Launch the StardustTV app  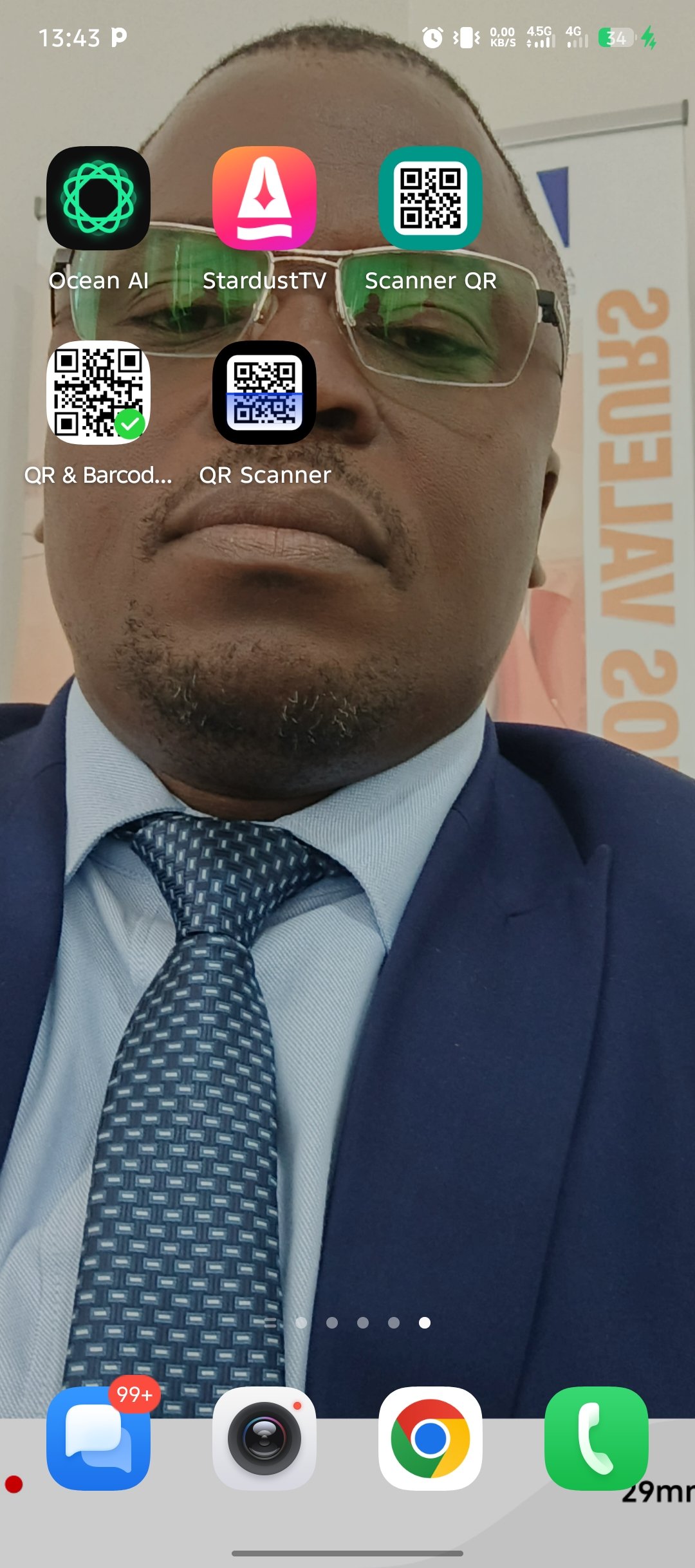coord(264,198)
